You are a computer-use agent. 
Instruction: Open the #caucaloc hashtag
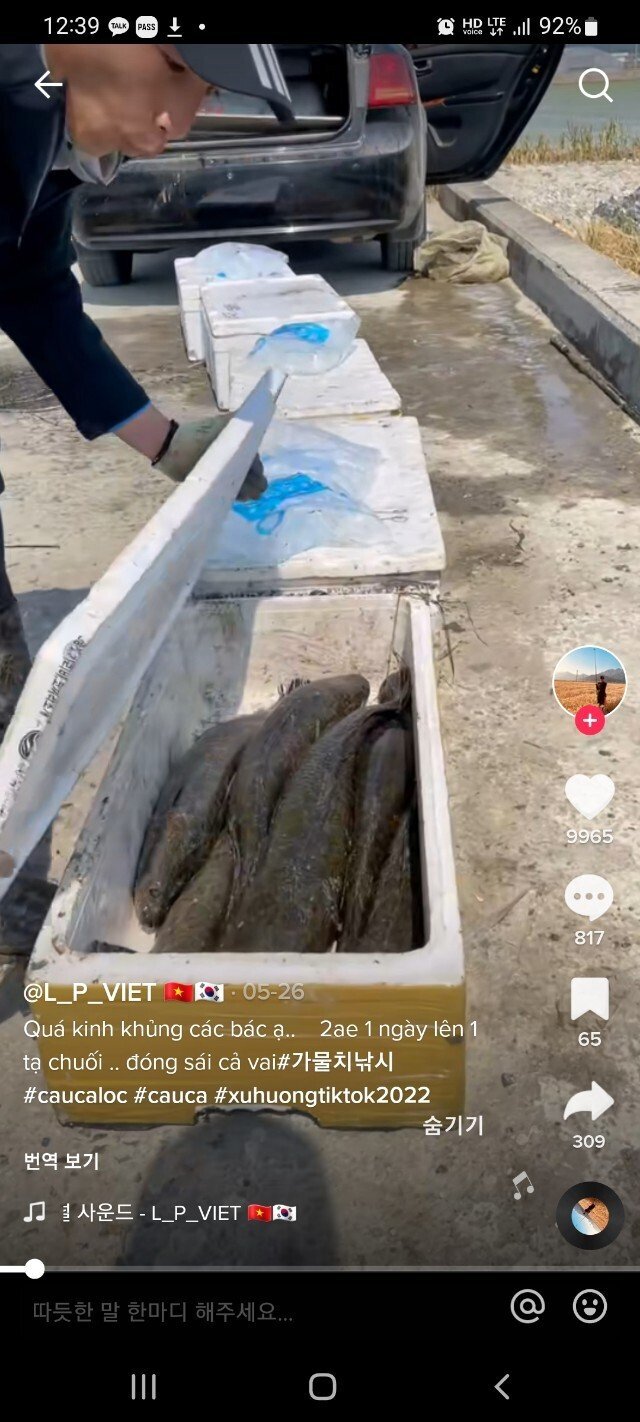point(76,1095)
